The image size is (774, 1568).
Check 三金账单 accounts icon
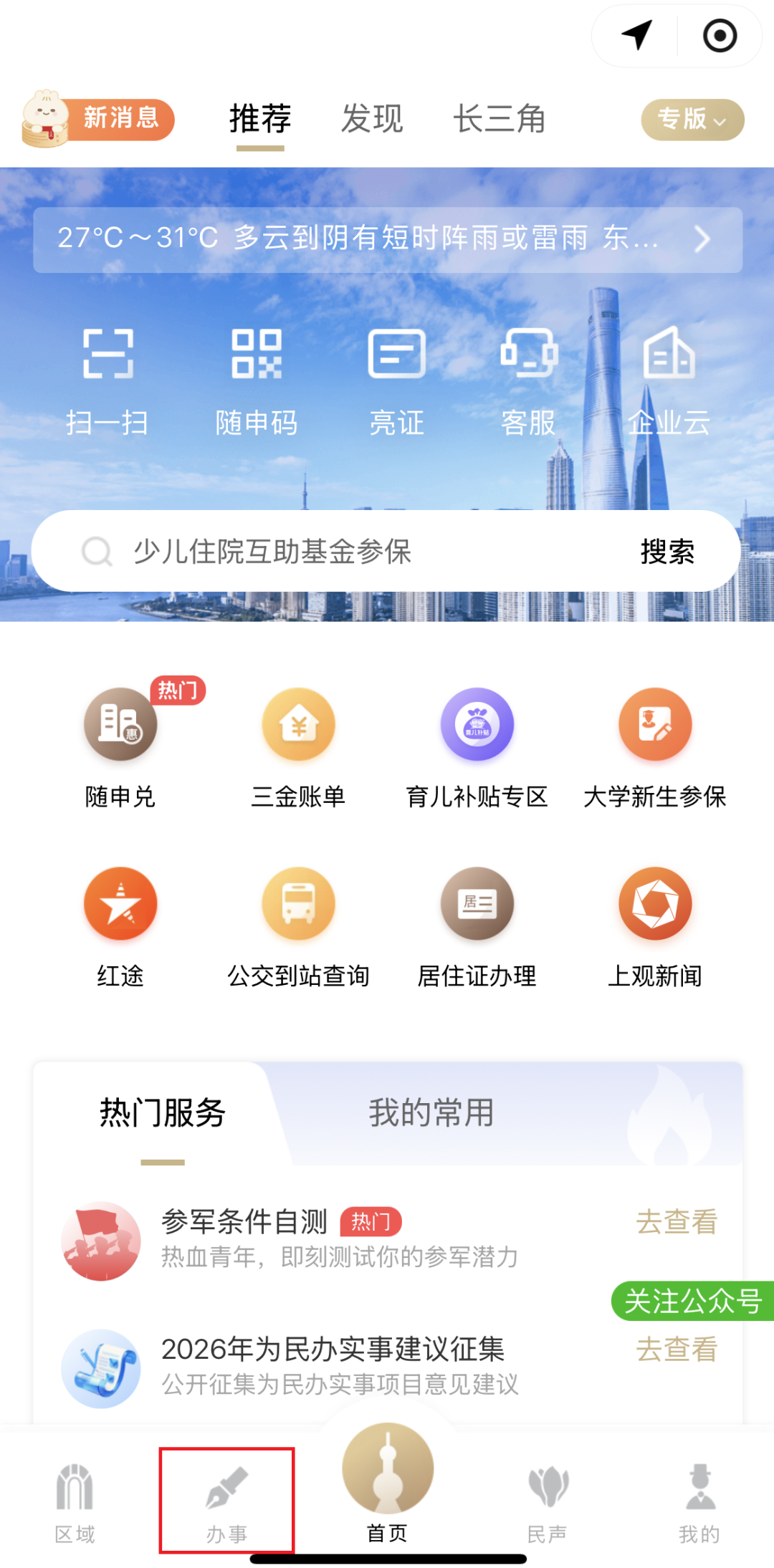pyautogui.click(x=300, y=724)
